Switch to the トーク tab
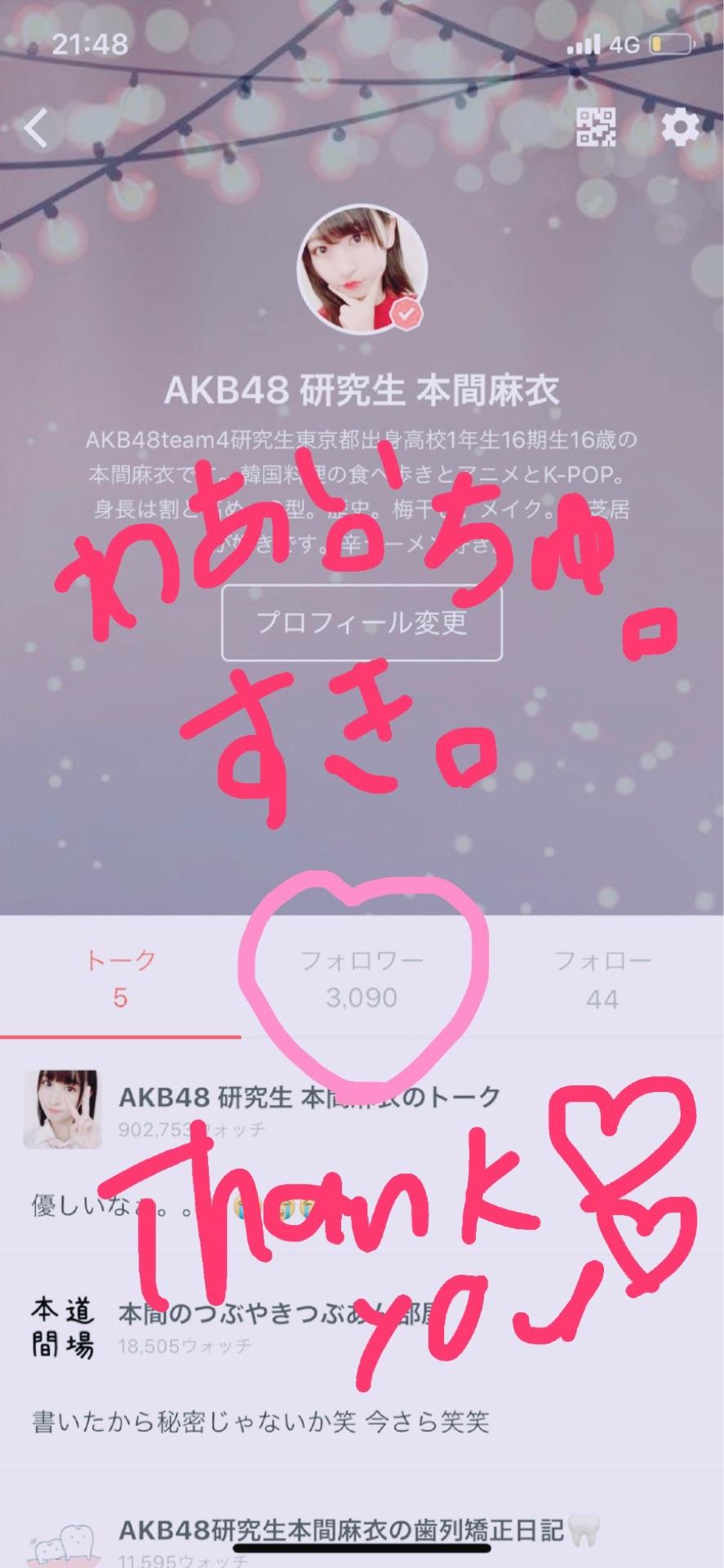Viewport: 724px width, 1568px height. (x=120, y=978)
